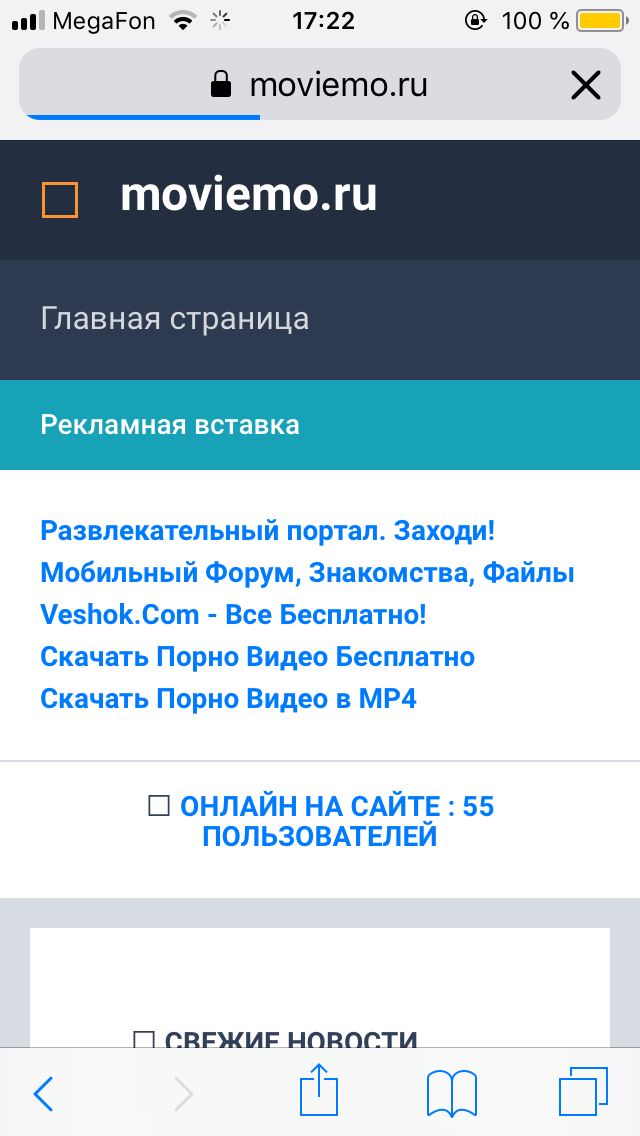Open the Veshok.Com - Все Бесплатно! link
The image size is (640, 1136).
tap(233, 615)
